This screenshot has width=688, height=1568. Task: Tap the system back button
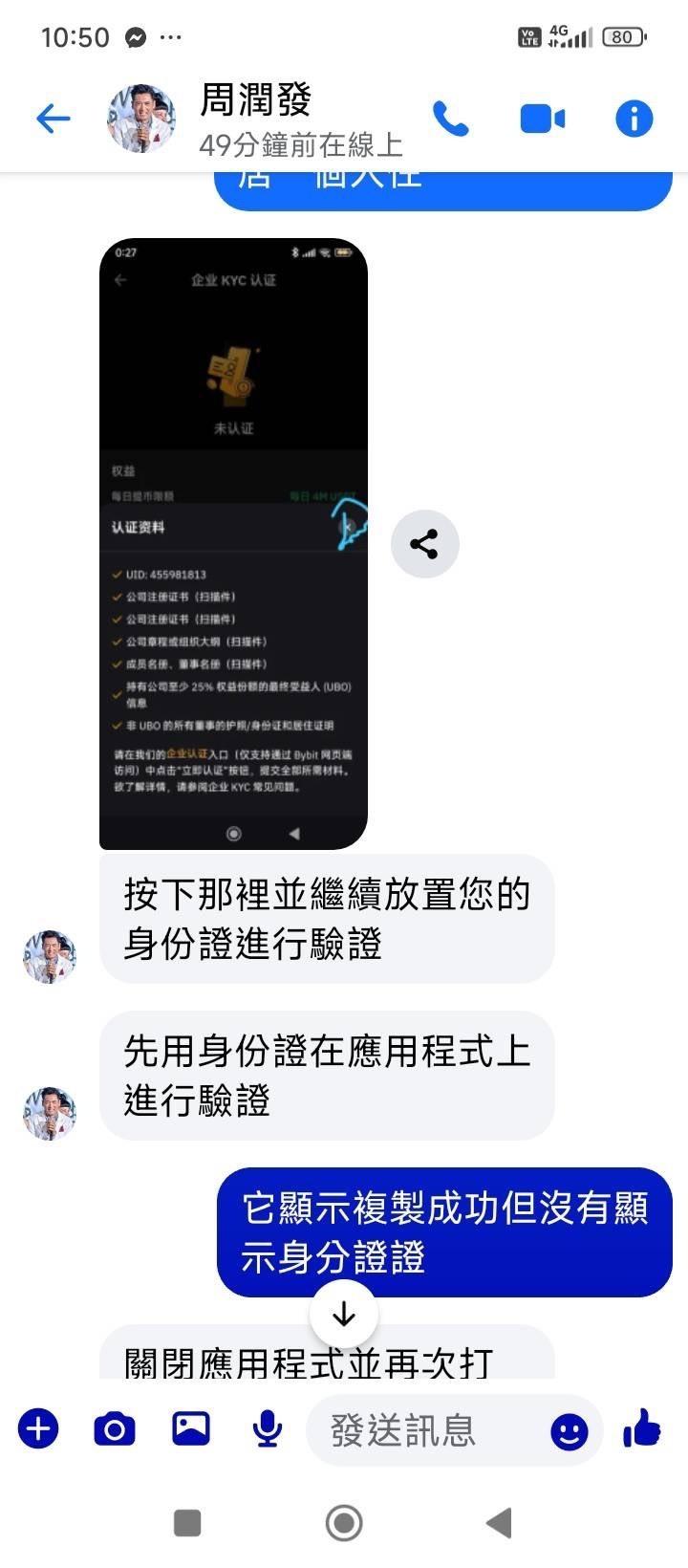(x=499, y=1523)
